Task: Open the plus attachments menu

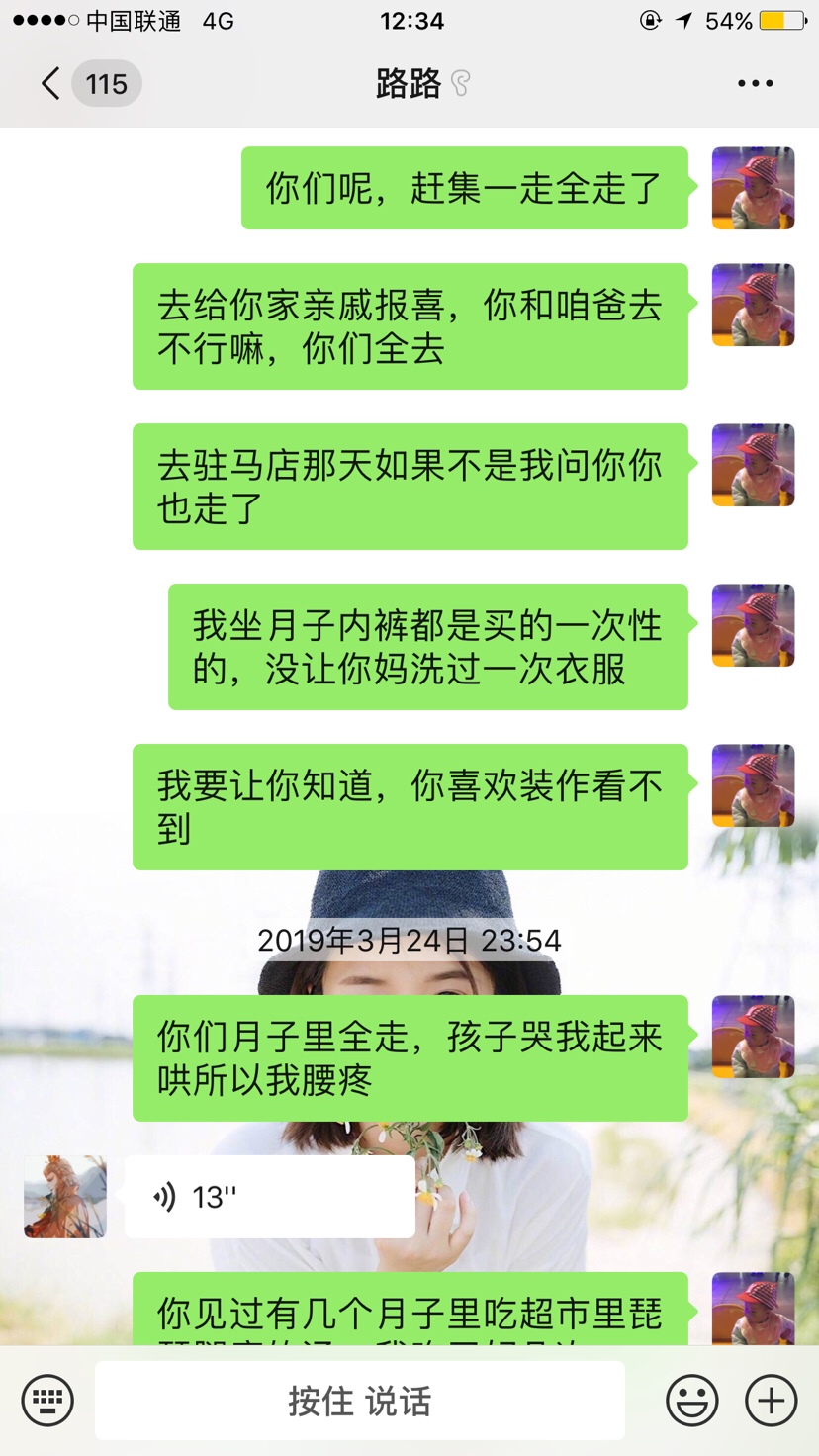Action: point(771,1401)
